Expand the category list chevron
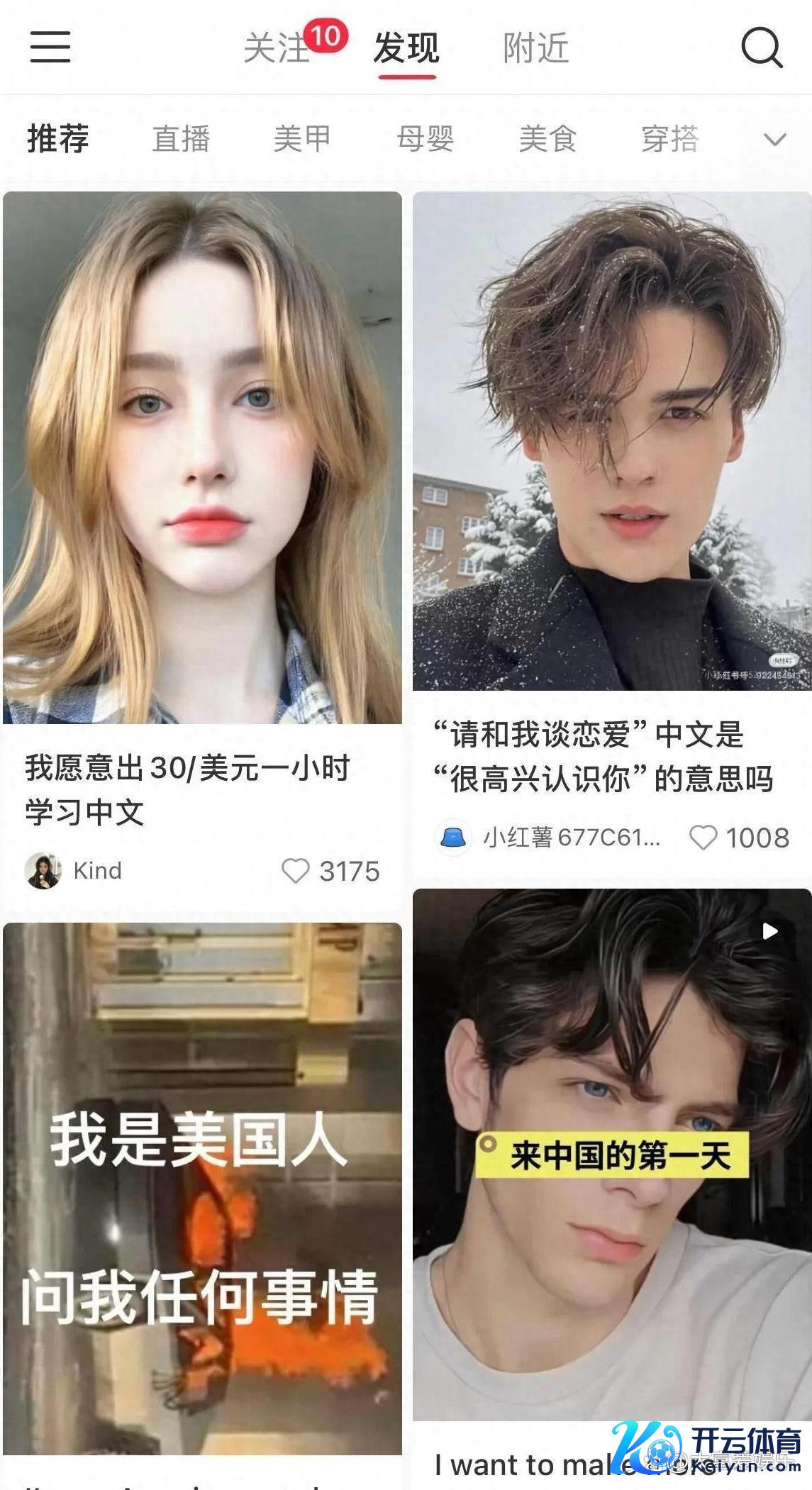This screenshot has width=812, height=1490. [774, 140]
